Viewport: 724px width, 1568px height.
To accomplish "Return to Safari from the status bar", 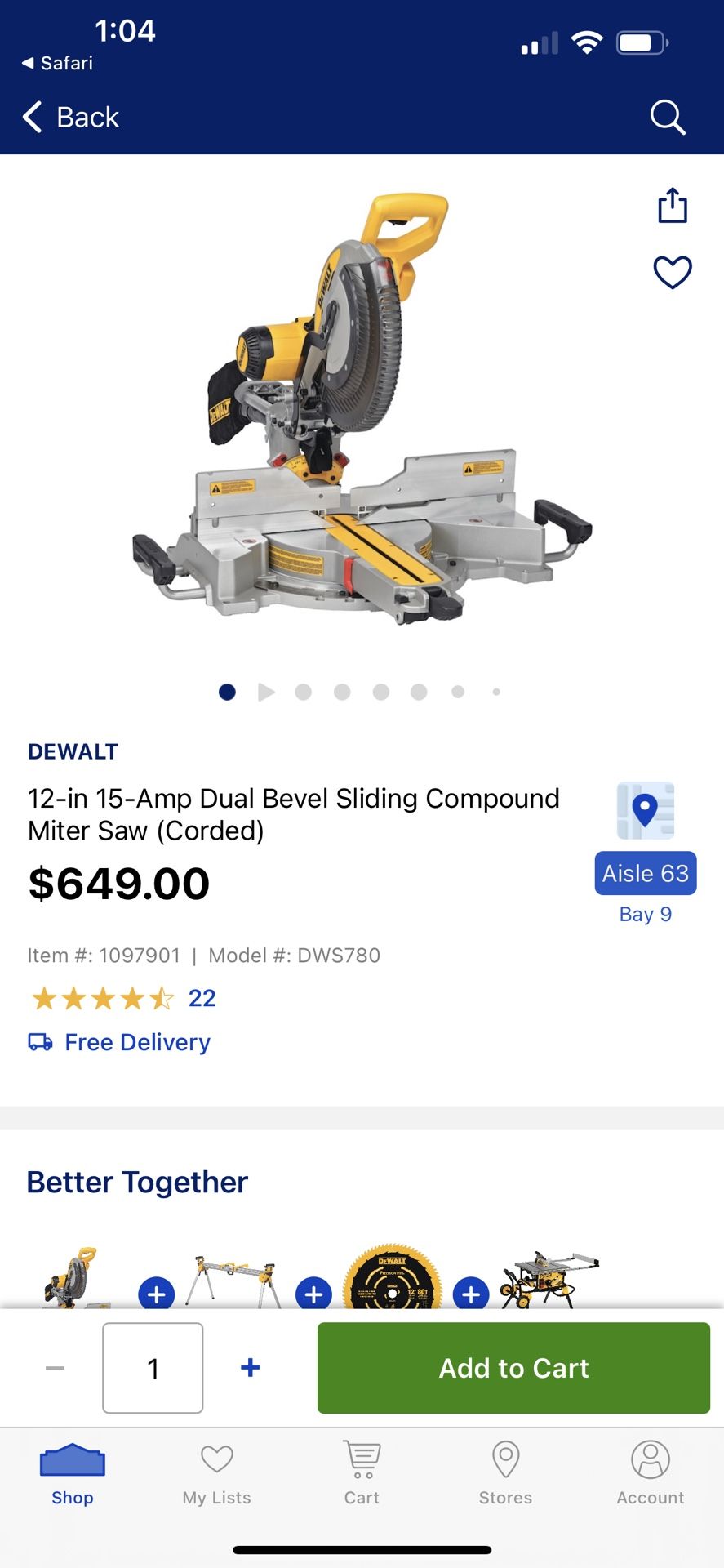I will click(57, 63).
